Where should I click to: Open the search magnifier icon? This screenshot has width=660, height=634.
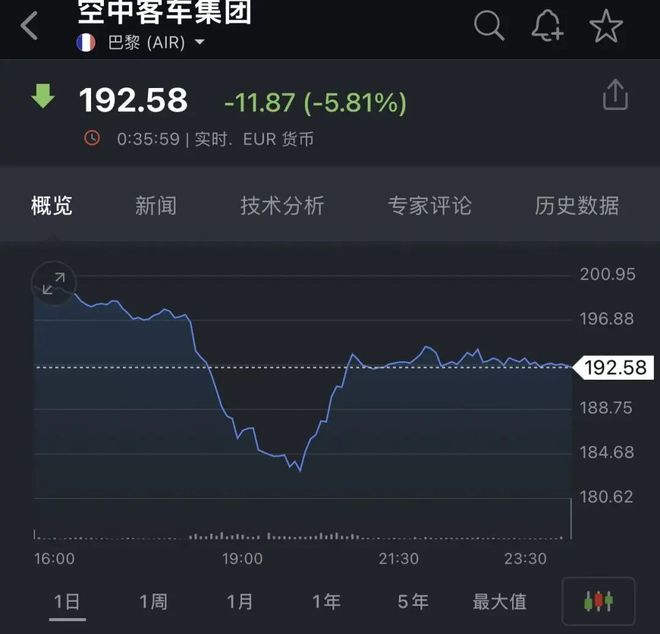tap(489, 26)
